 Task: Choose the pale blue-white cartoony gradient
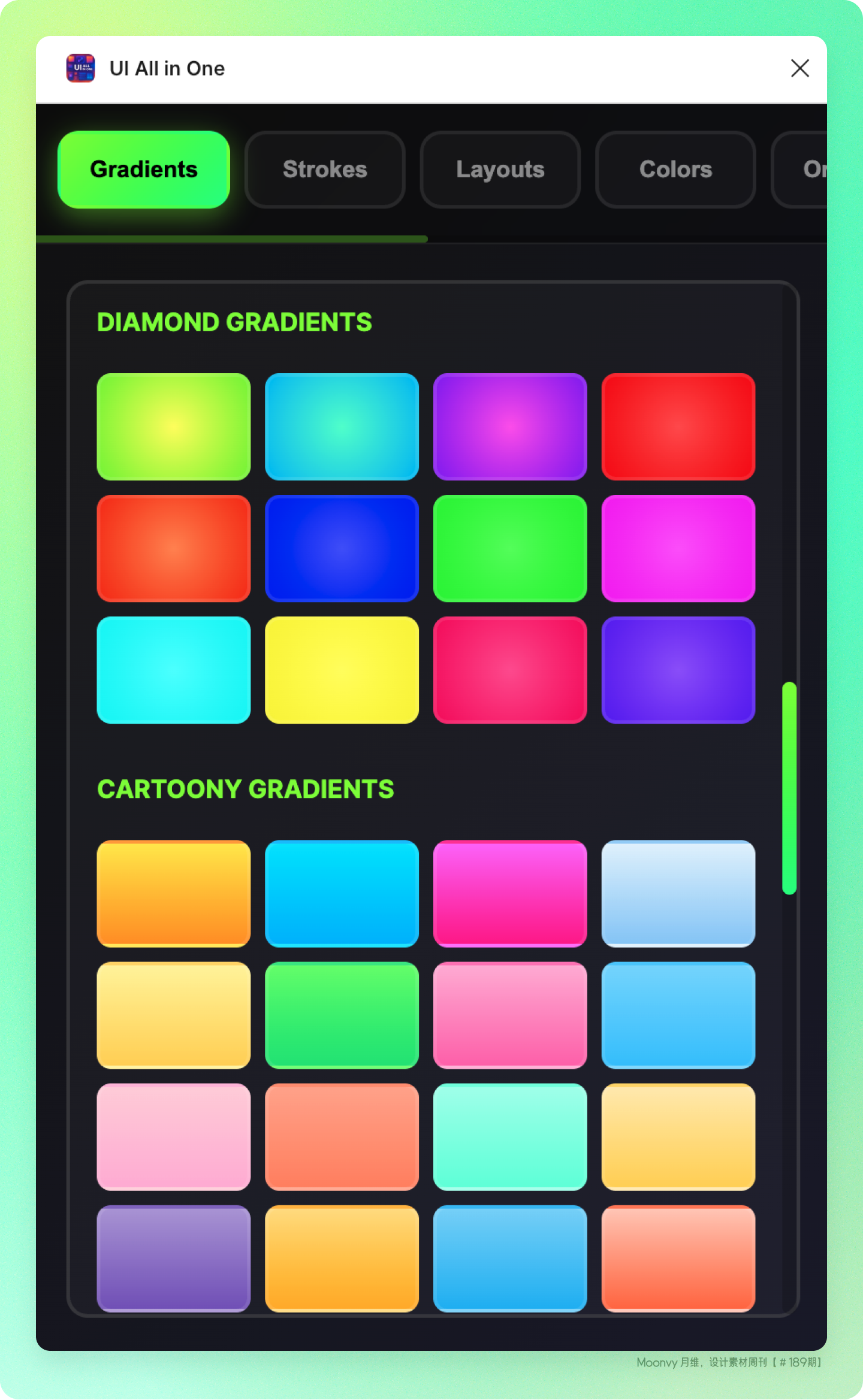point(678,893)
